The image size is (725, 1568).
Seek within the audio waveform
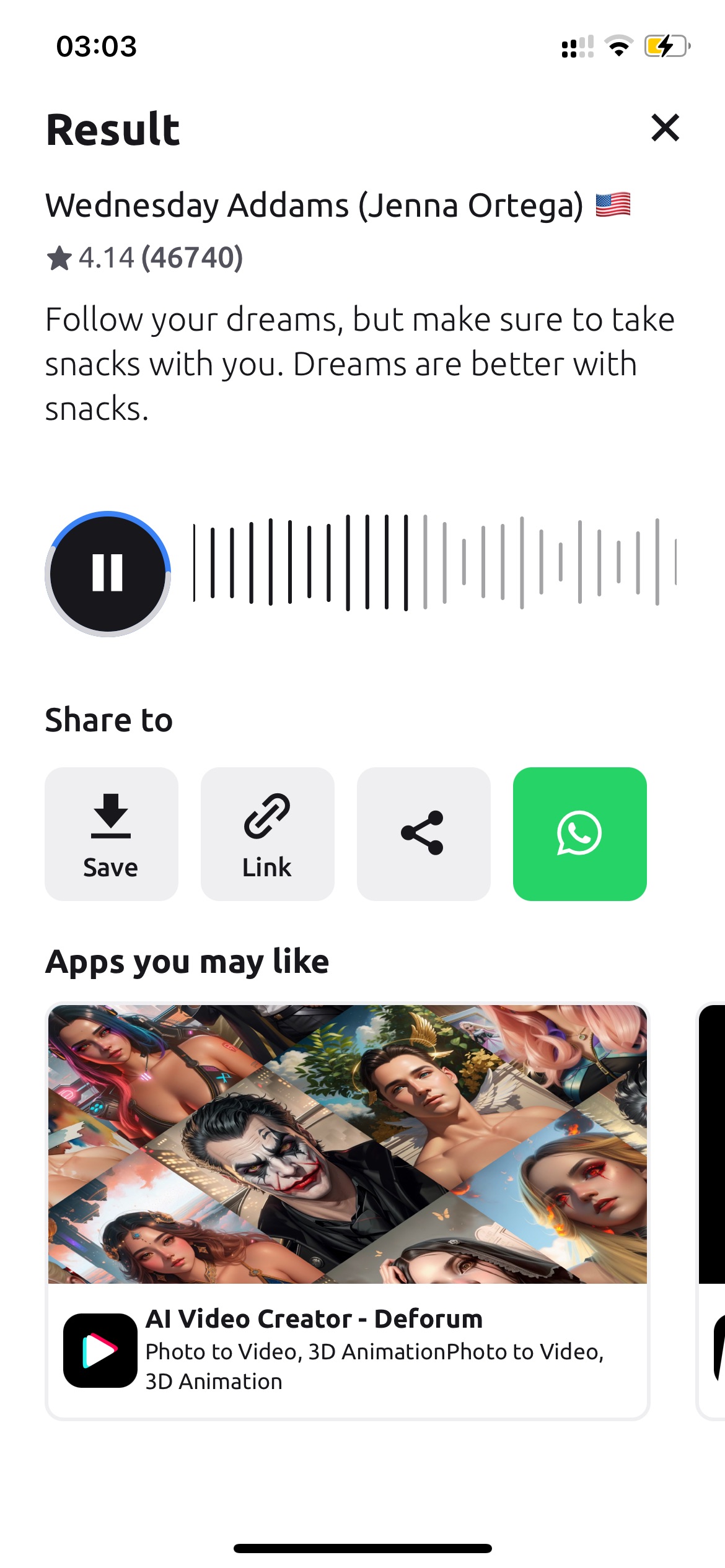click(x=435, y=562)
